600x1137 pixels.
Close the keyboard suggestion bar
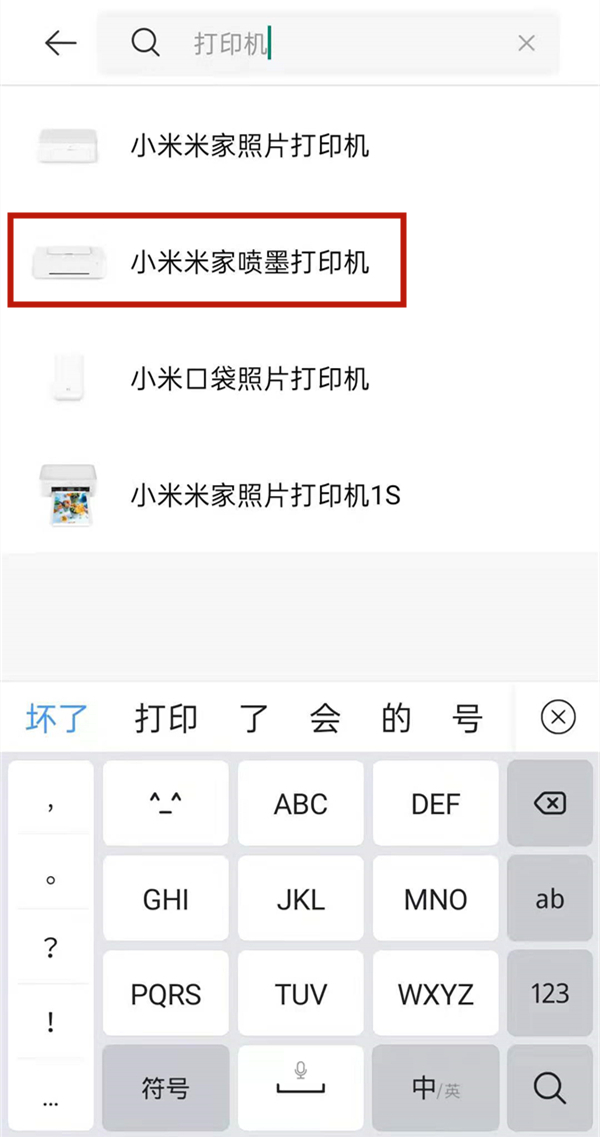[558, 717]
